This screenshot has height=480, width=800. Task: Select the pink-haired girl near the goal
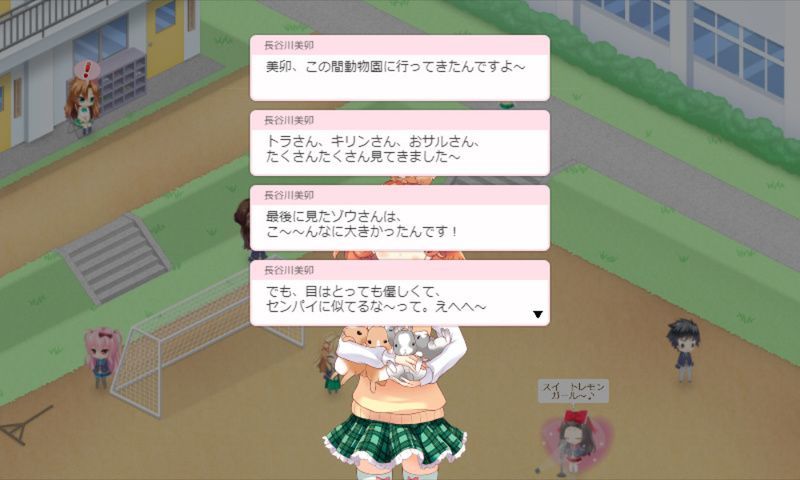click(100, 358)
